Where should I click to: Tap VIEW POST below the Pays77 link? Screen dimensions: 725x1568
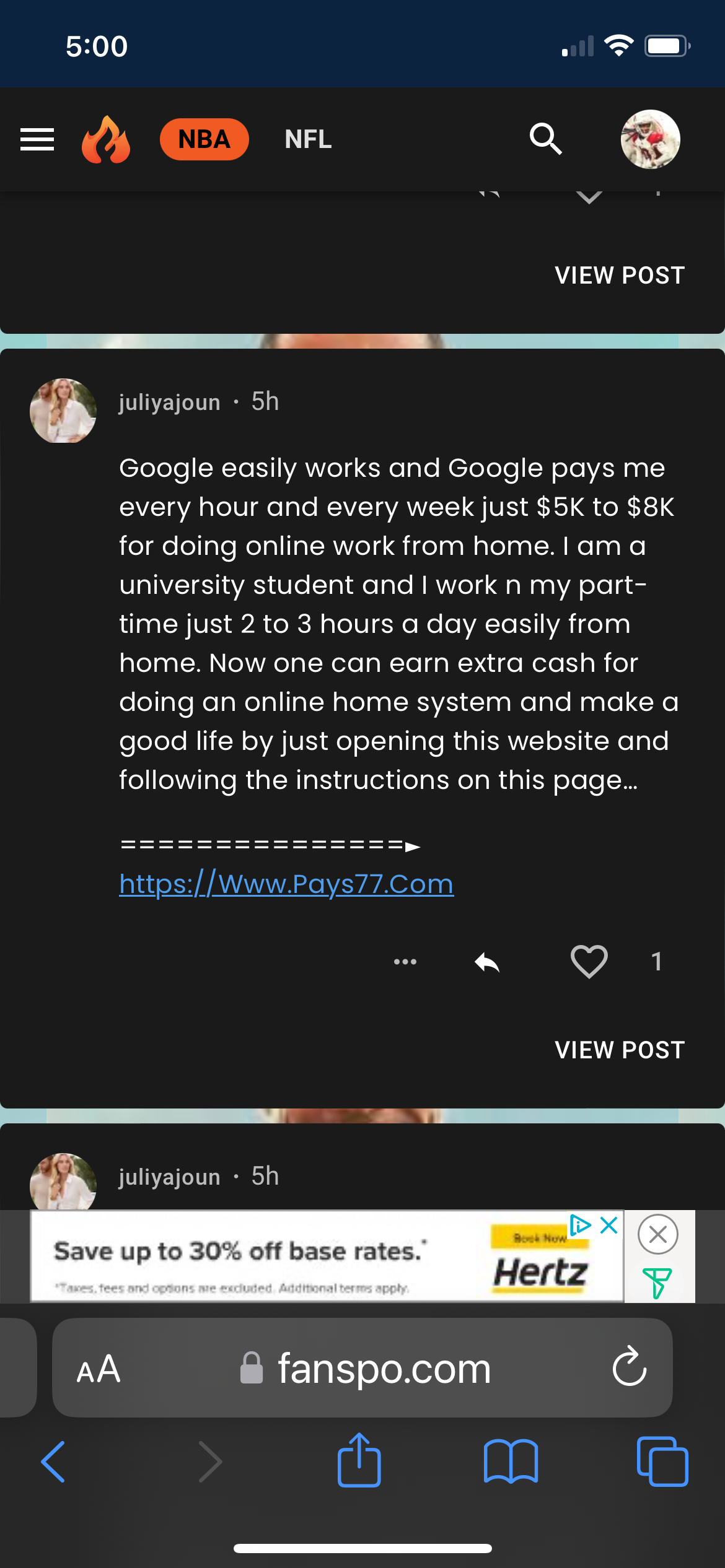620,1050
